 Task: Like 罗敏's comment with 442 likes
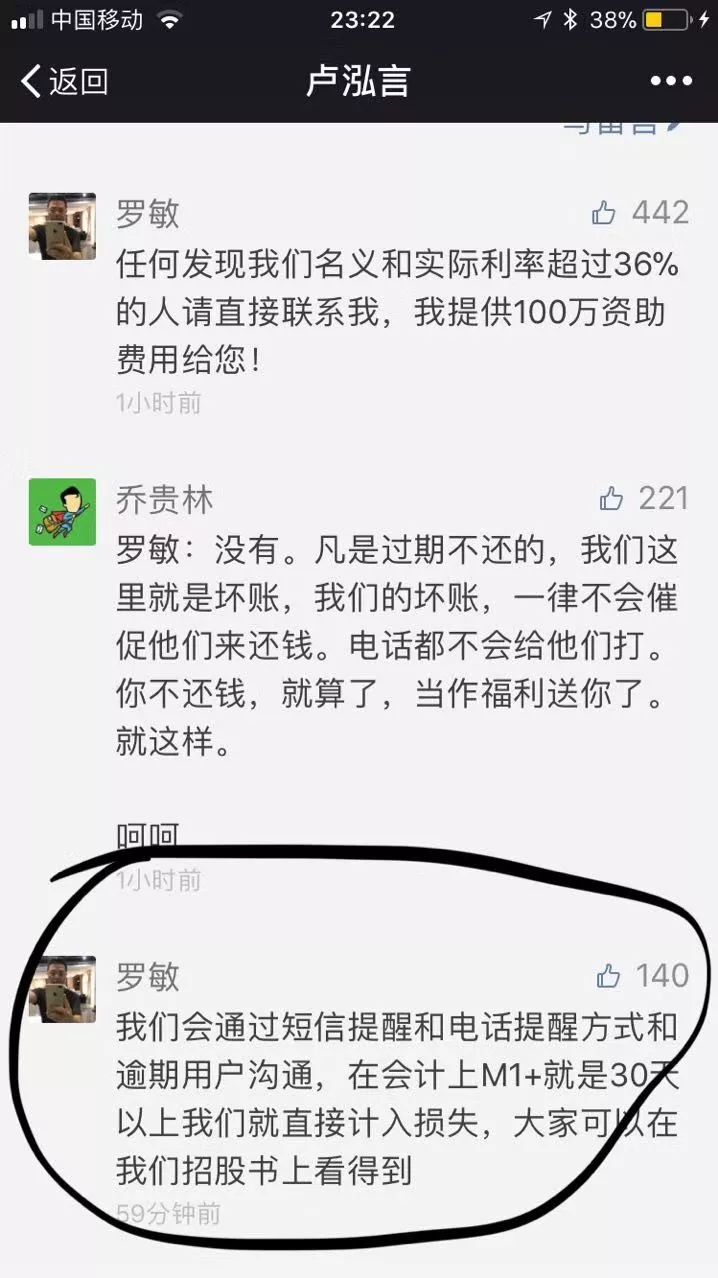point(604,213)
